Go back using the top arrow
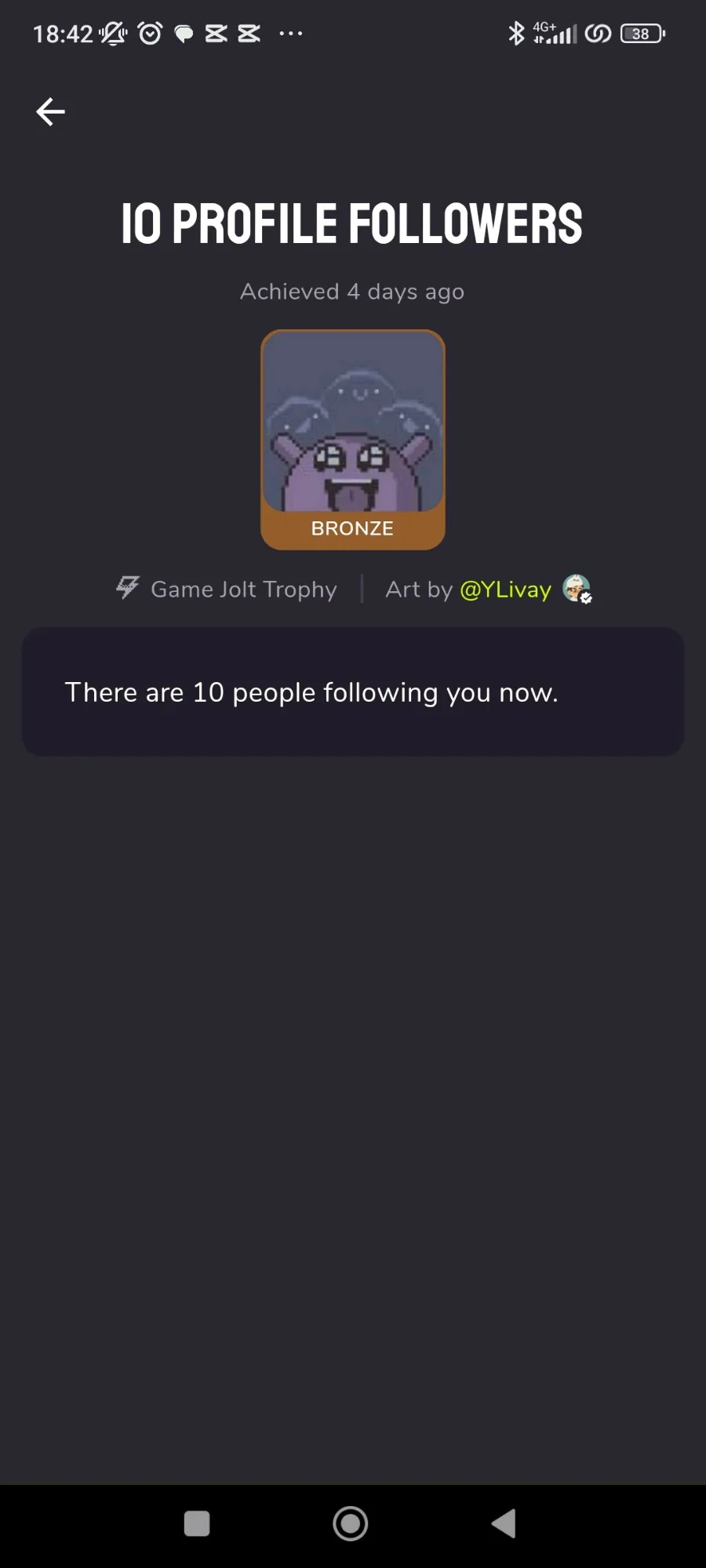Viewport: 706px width, 1568px height. (50, 111)
